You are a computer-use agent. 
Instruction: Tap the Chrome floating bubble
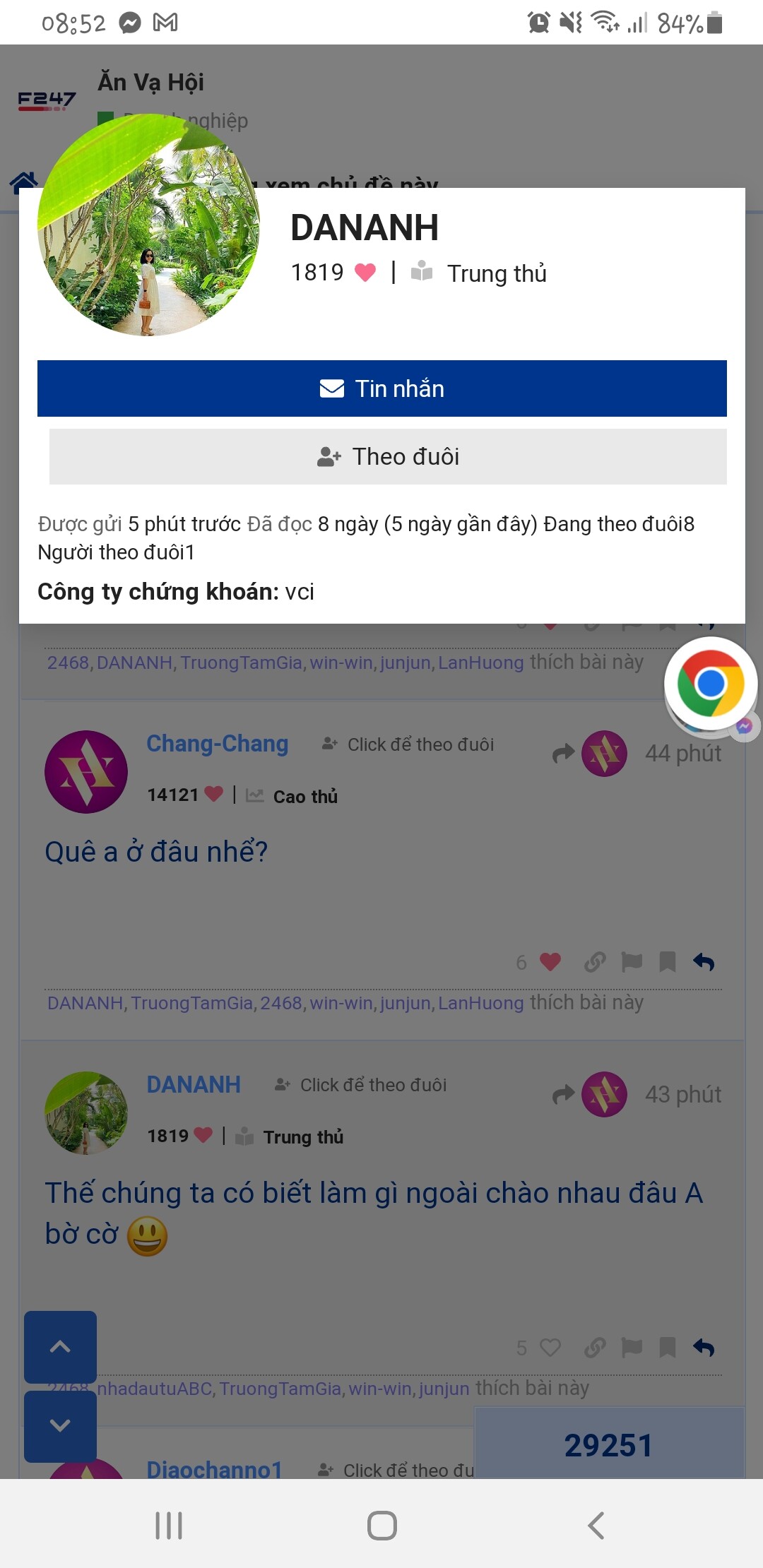coord(710,684)
